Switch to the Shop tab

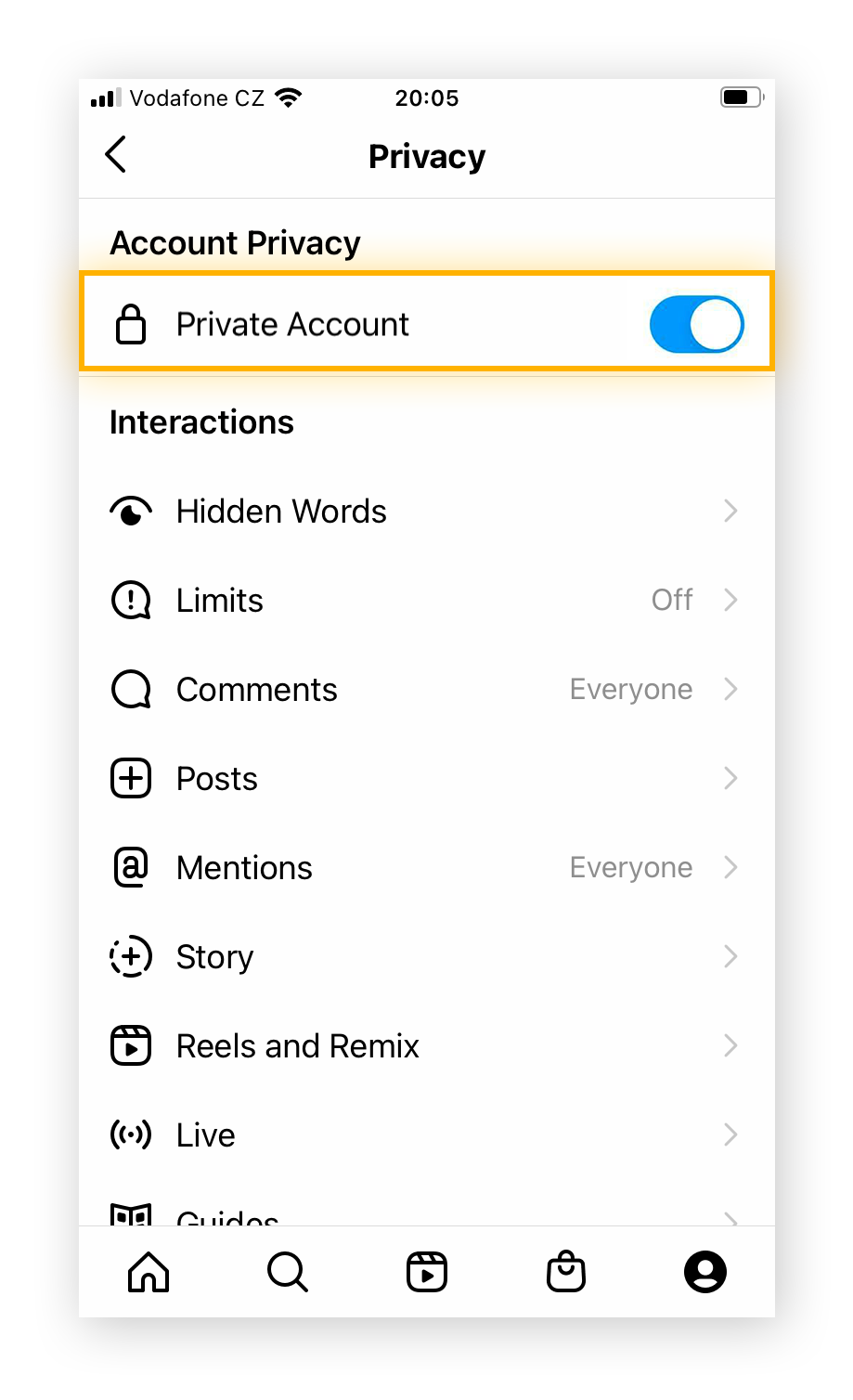(566, 1272)
